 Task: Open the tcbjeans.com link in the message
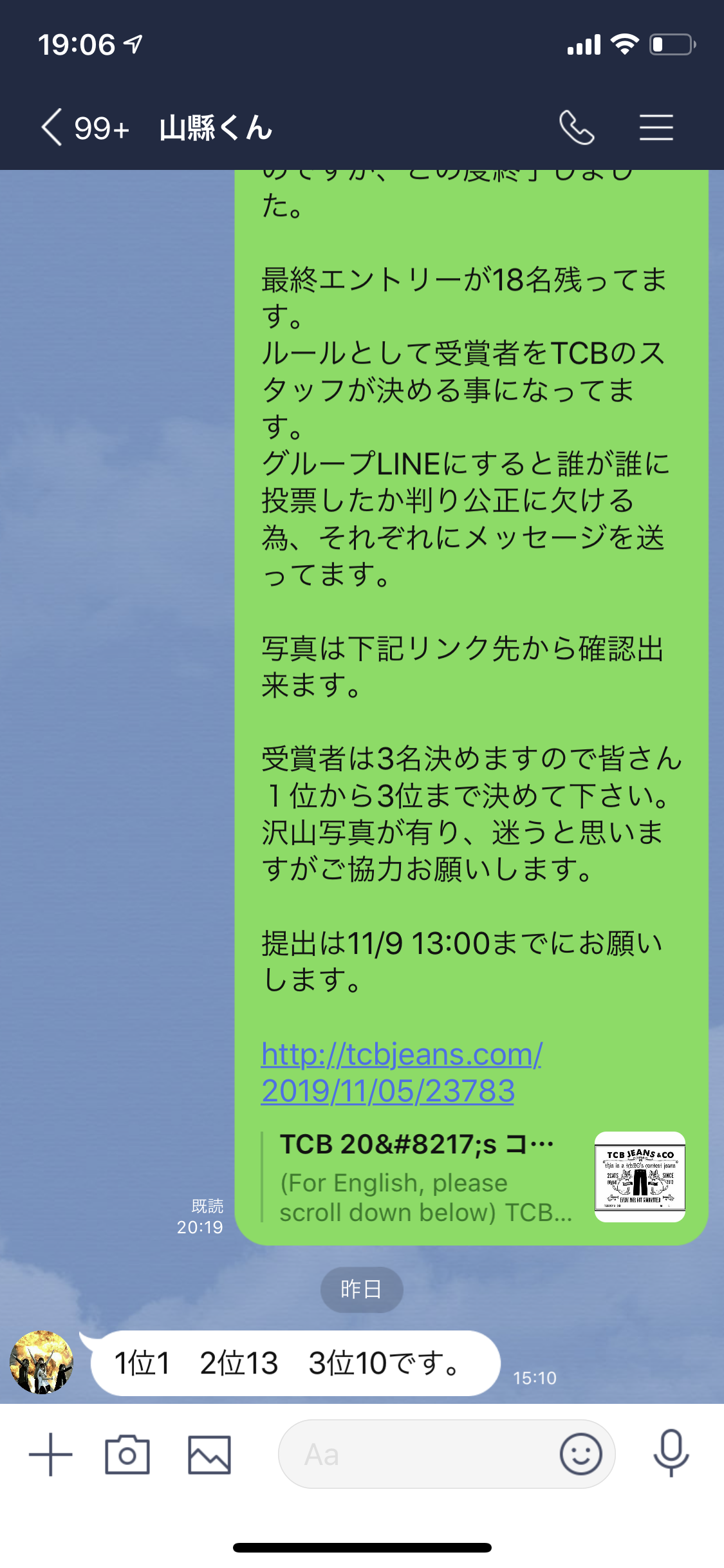coord(401,1072)
